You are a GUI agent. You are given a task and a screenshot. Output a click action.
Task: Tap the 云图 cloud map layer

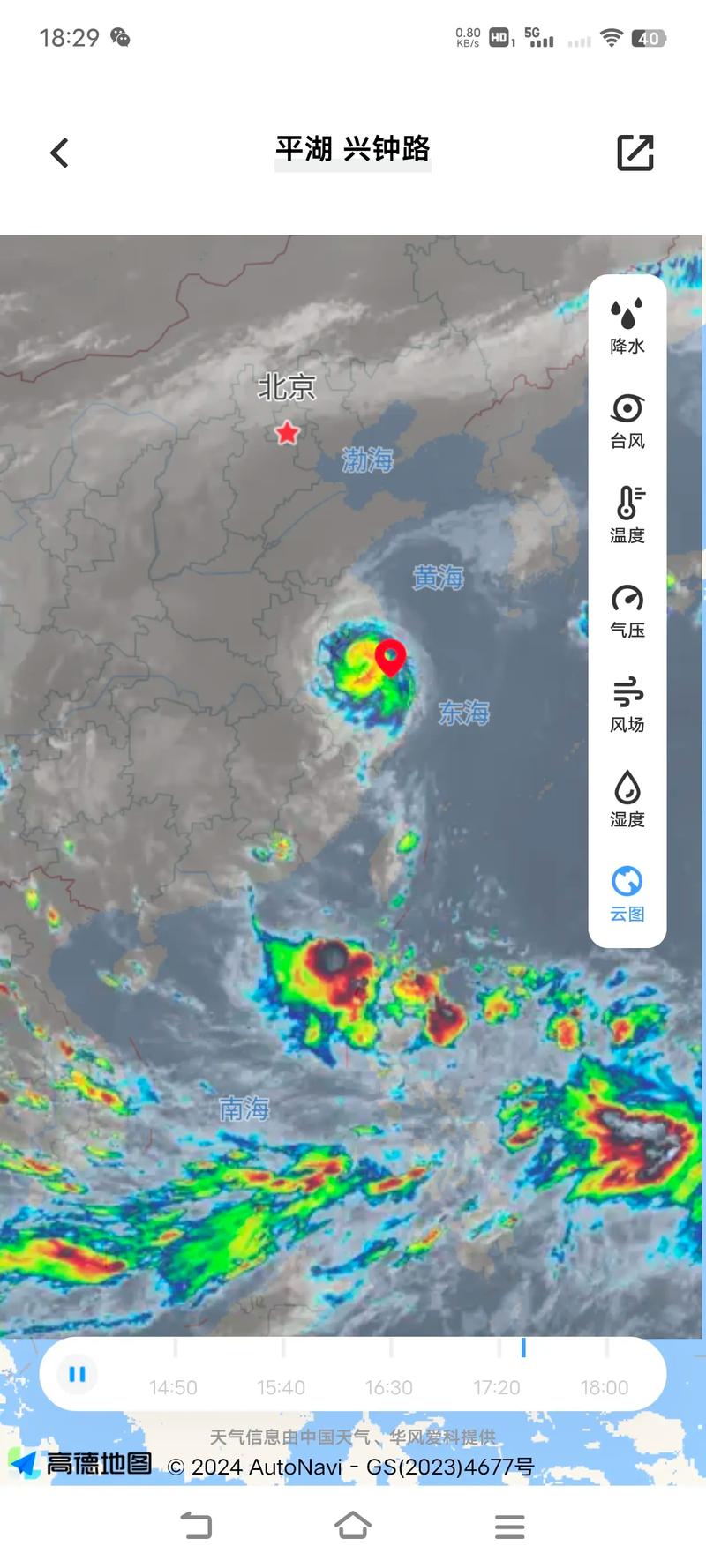[x=627, y=893]
